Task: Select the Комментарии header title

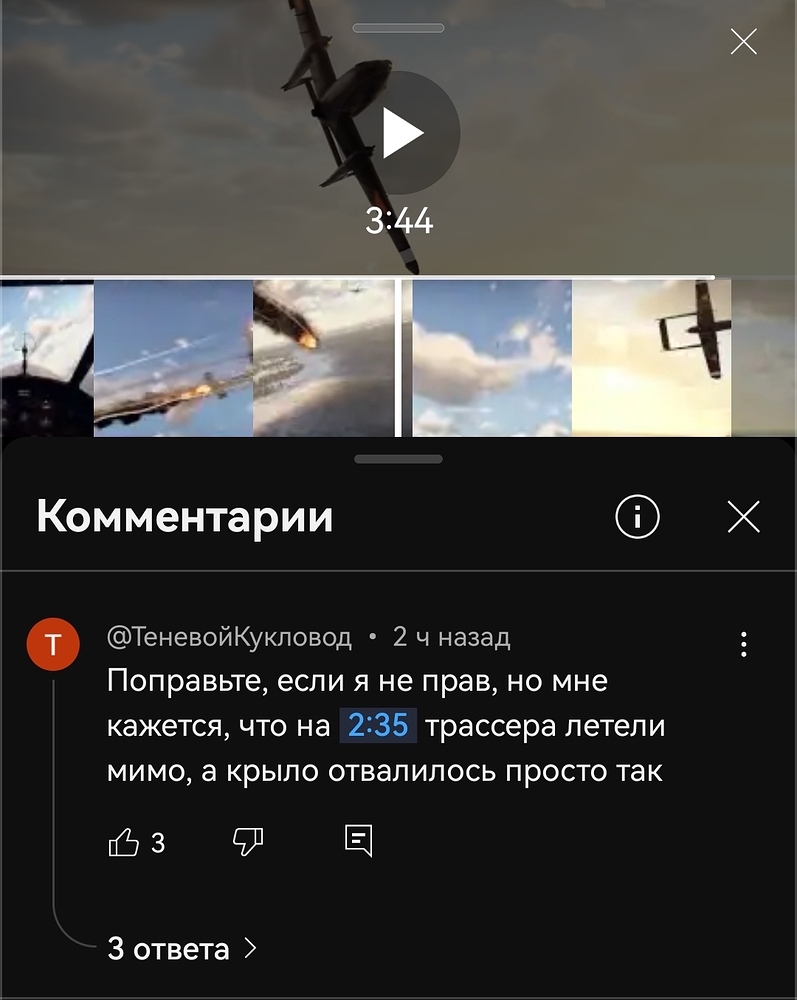Action: [186, 516]
